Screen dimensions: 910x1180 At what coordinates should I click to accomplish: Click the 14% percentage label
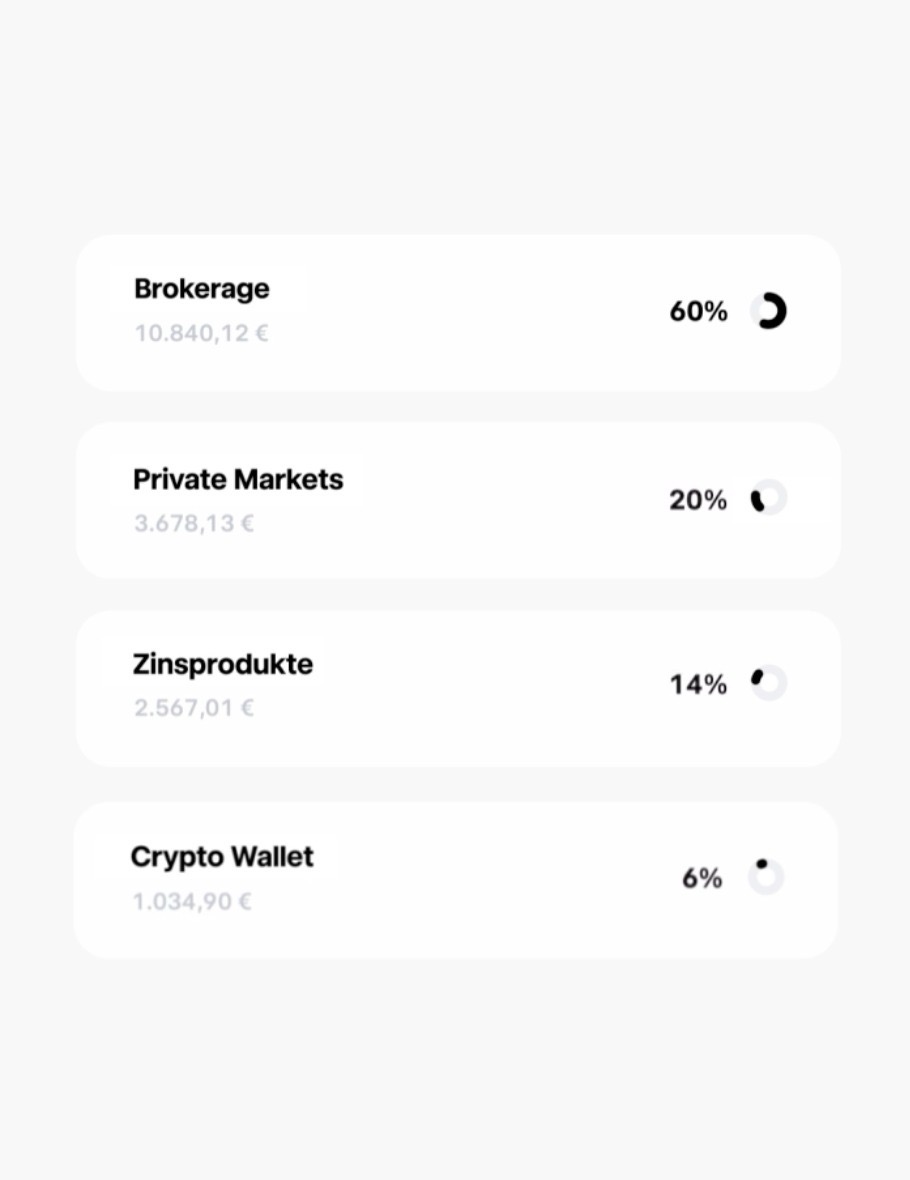[x=697, y=684]
